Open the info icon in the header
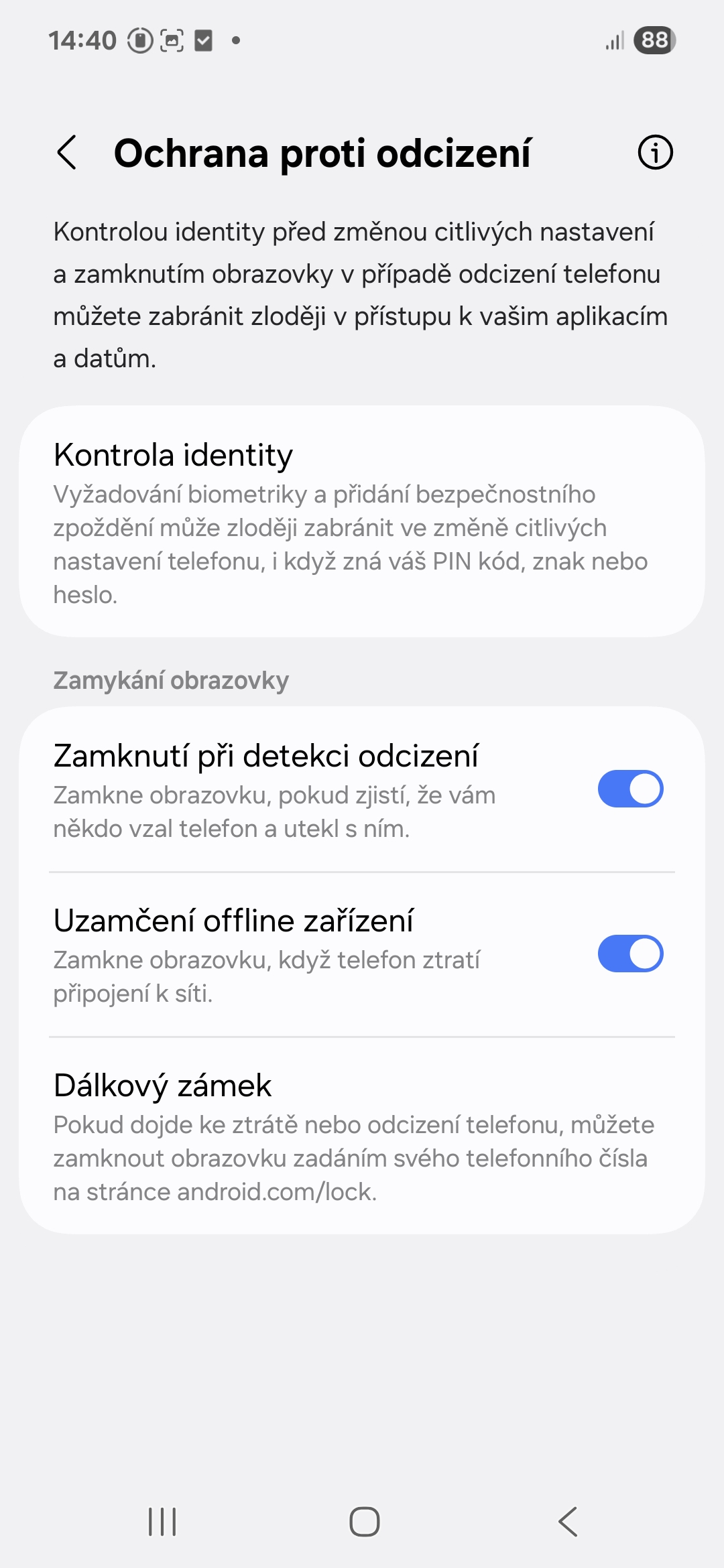 pos(655,152)
